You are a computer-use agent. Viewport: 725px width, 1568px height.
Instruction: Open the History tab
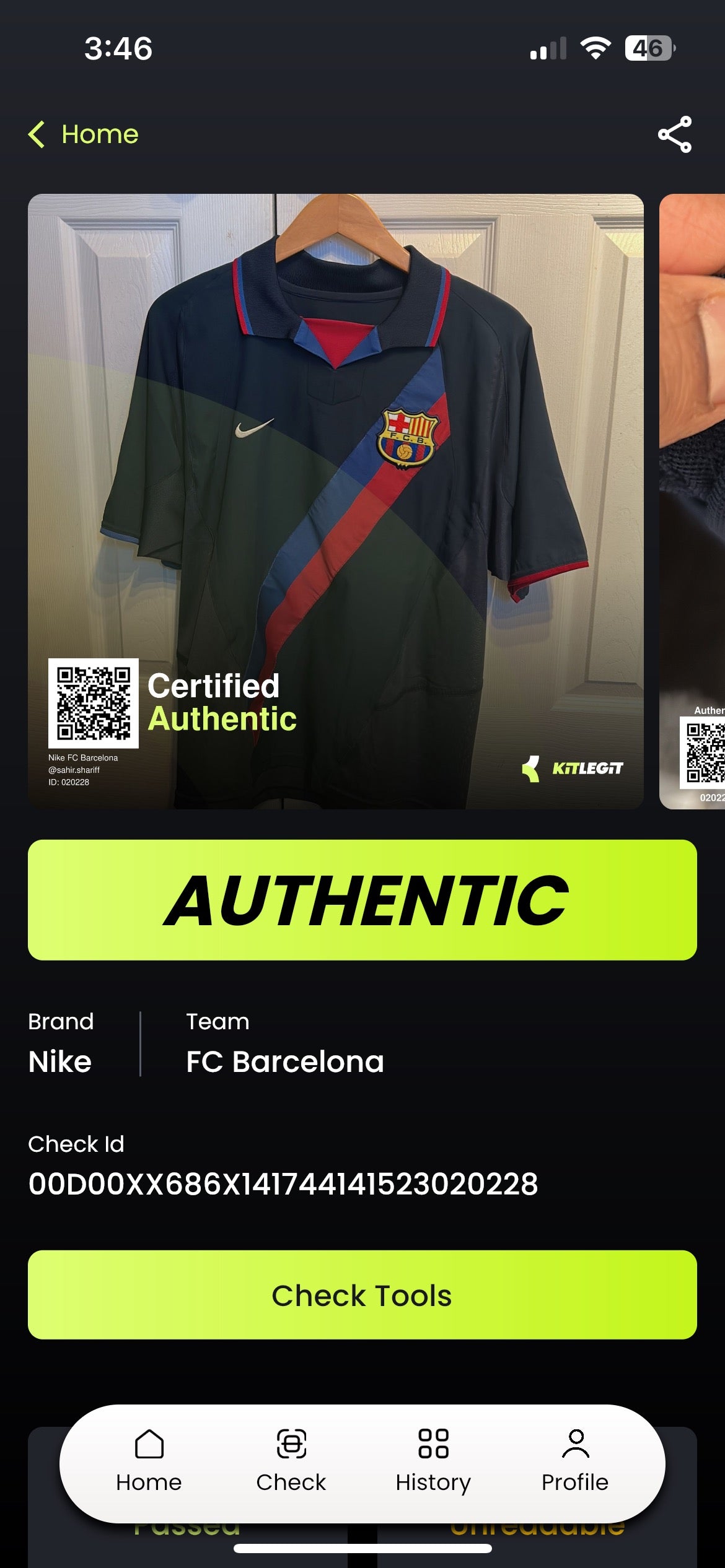coord(433,1461)
